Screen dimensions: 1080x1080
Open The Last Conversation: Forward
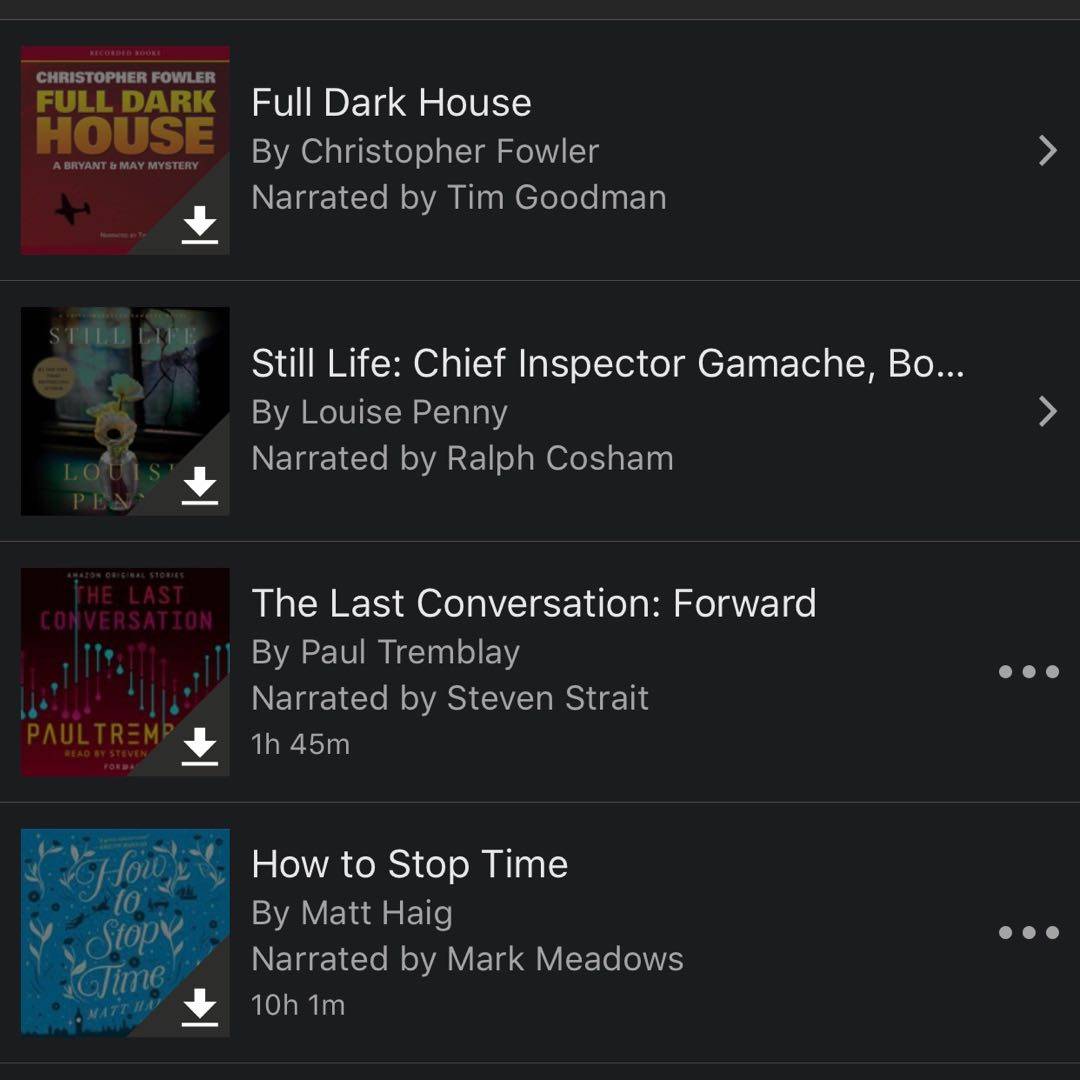point(533,604)
